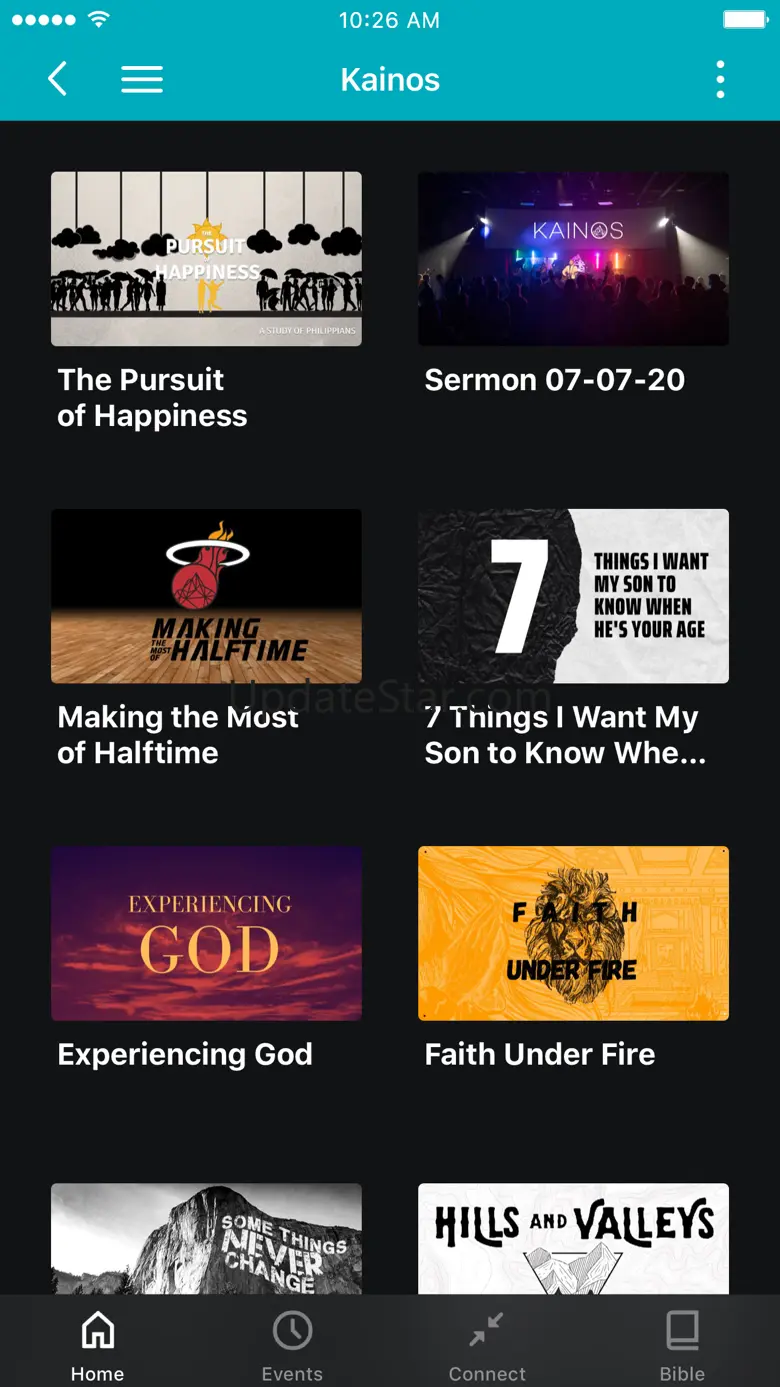Go to the Connect tab
The width and height of the screenshot is (780, 1387).
tap(487, 1345)
